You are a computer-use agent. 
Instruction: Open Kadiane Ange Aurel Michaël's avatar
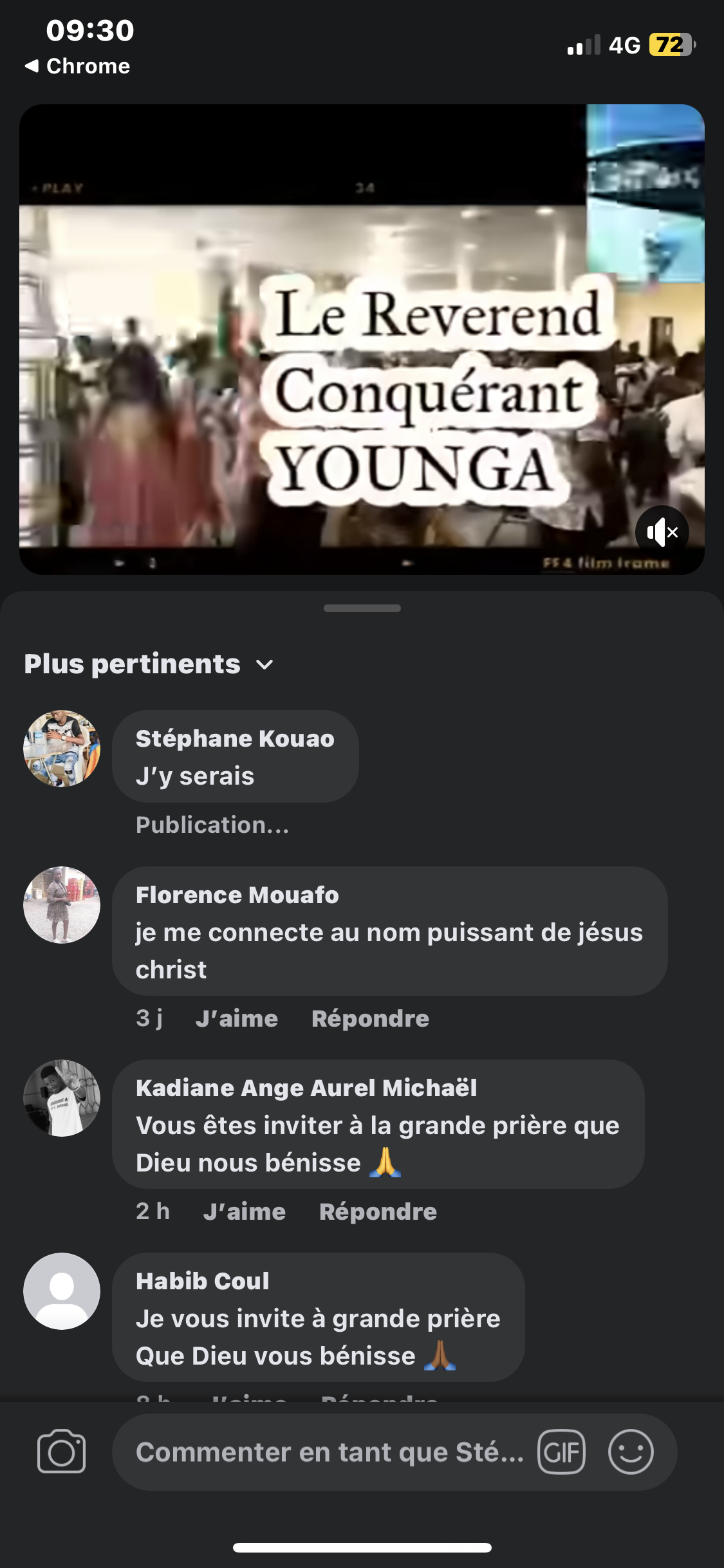[62, 1098]
